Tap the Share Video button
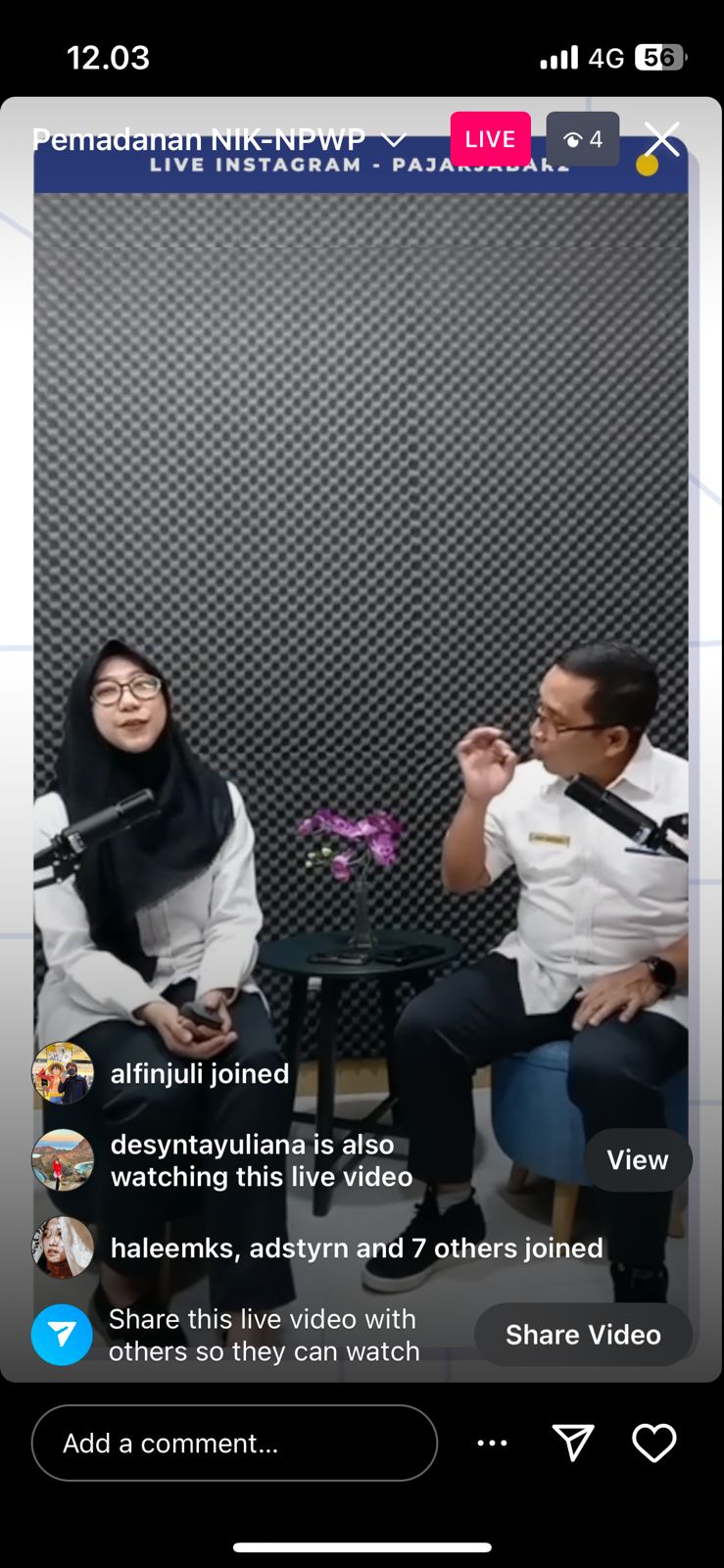The width and height of the screenshot is (724, 1568). pos(583,1335)
